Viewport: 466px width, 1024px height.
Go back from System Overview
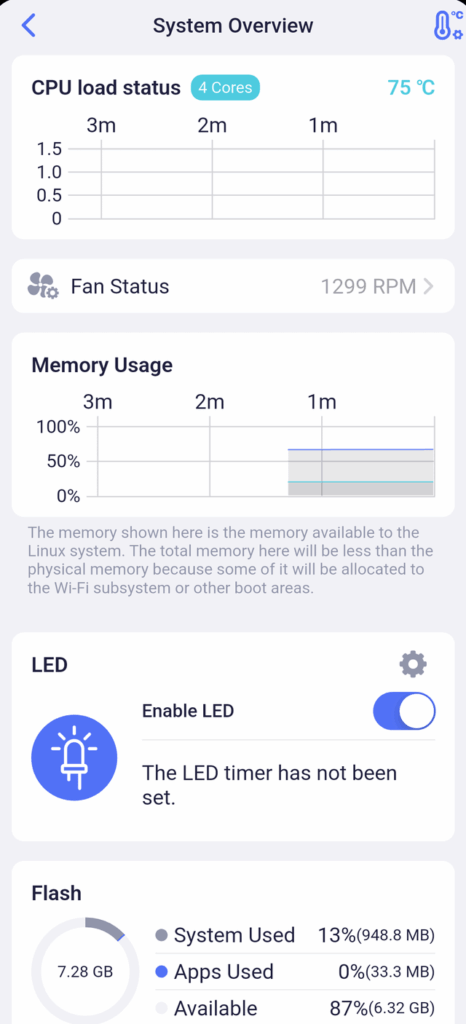29,25
